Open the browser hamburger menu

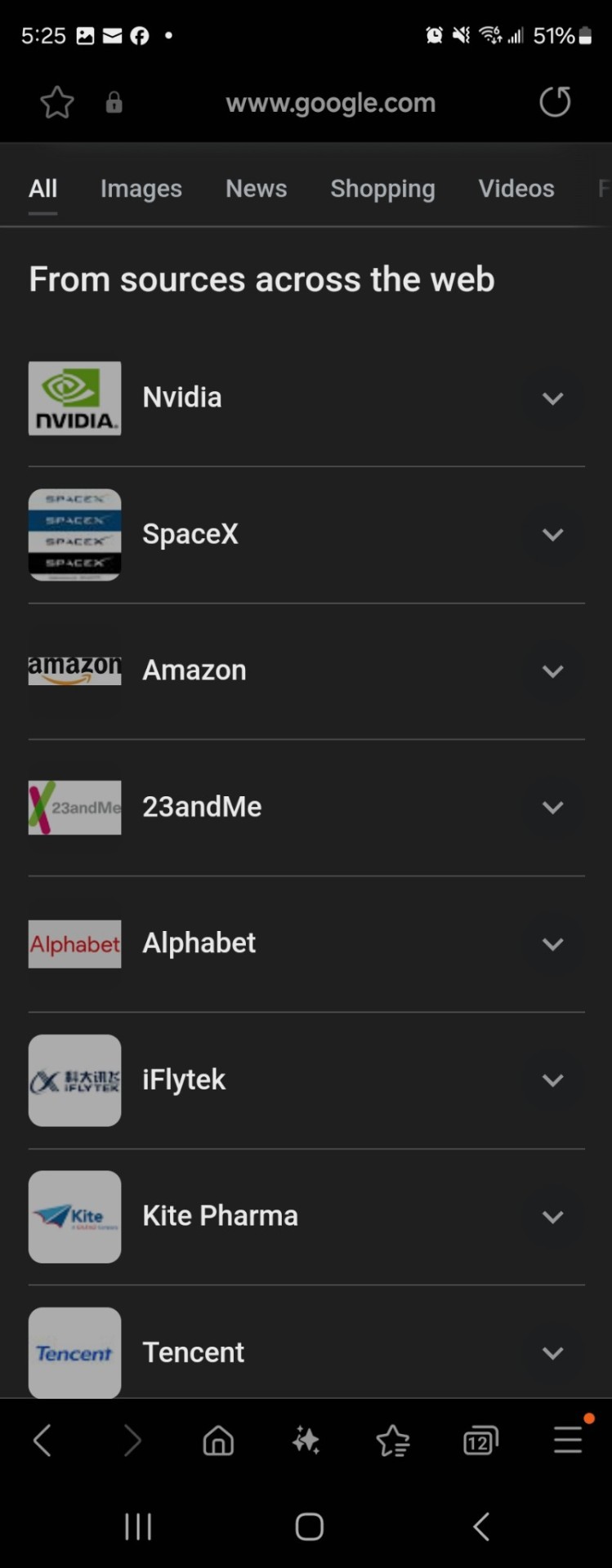(x=568, y=1440)
